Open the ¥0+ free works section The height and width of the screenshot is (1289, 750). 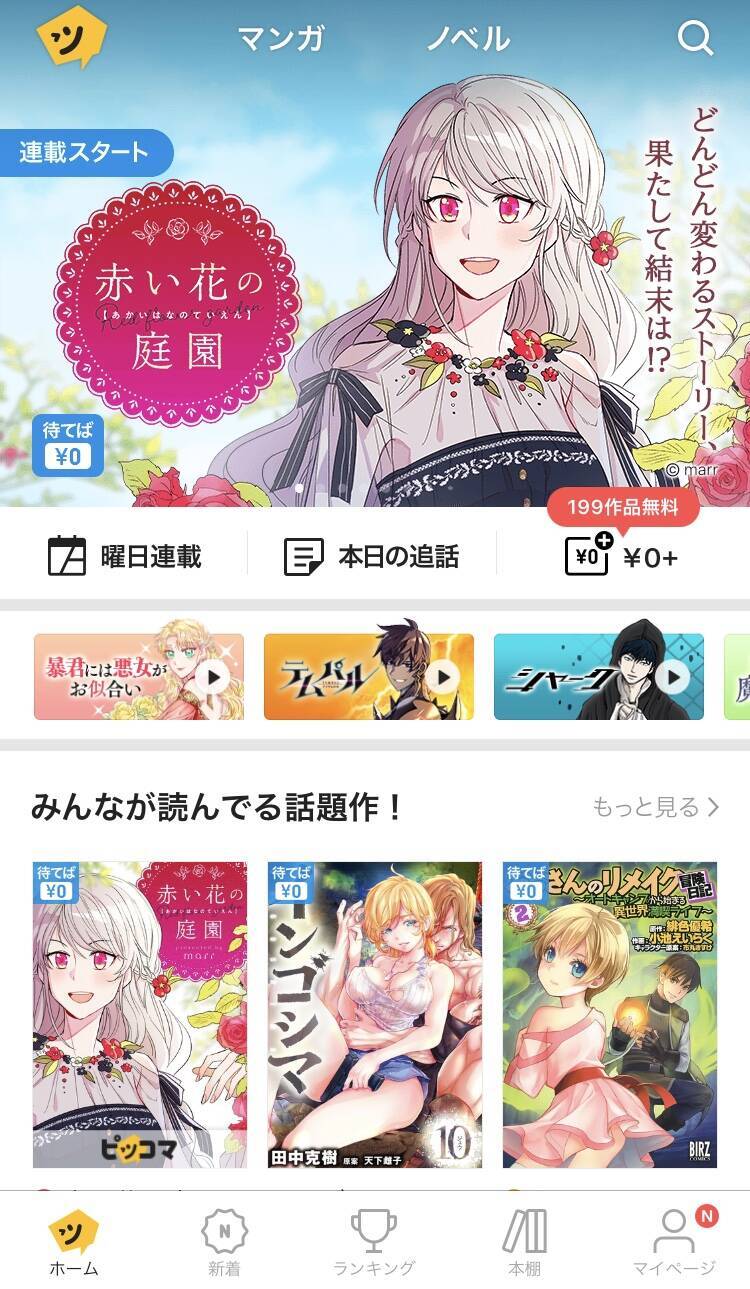click(622, 556)
